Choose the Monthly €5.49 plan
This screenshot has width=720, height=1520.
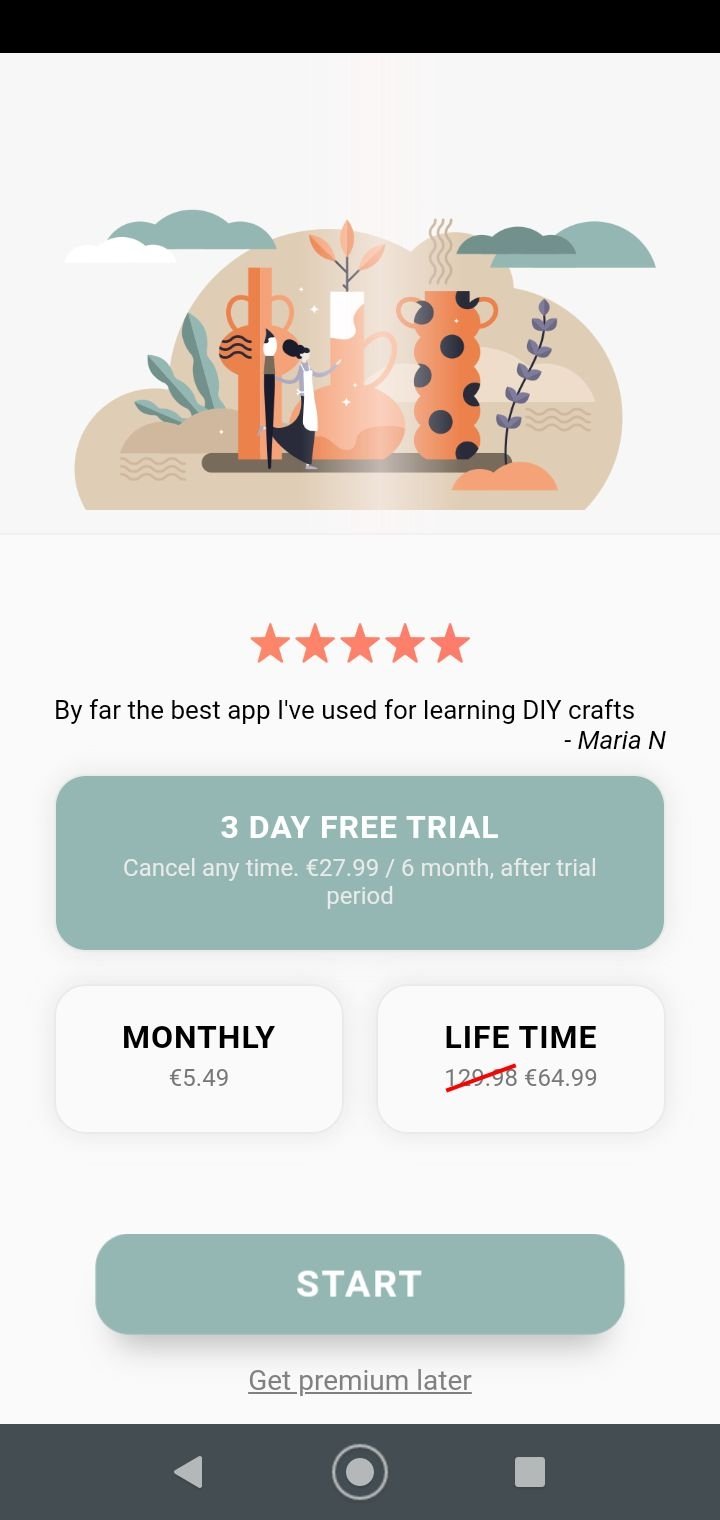click(x=199, y=1059)
